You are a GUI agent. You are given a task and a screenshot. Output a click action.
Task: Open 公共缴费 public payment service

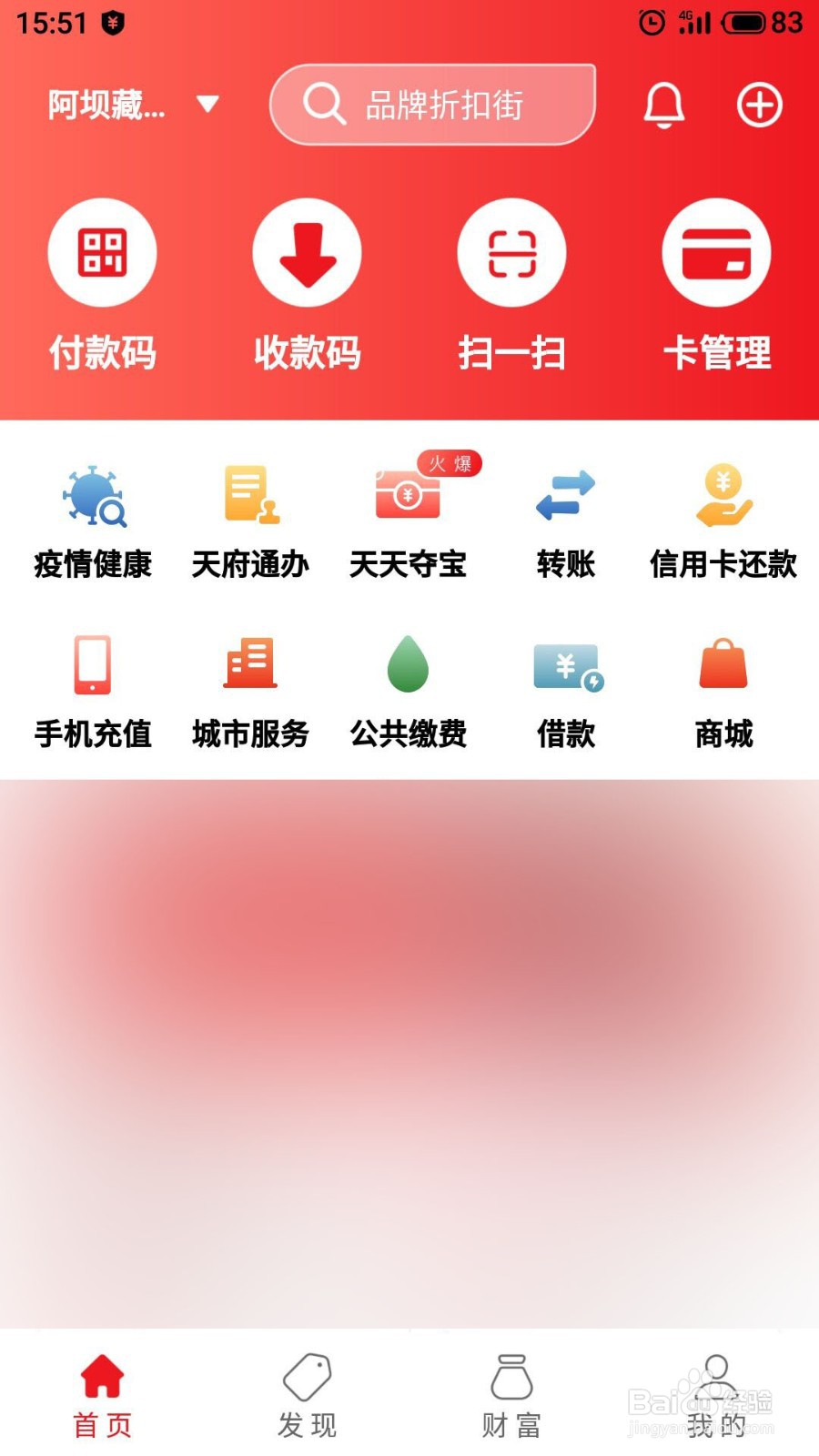[x=408, y=687]
